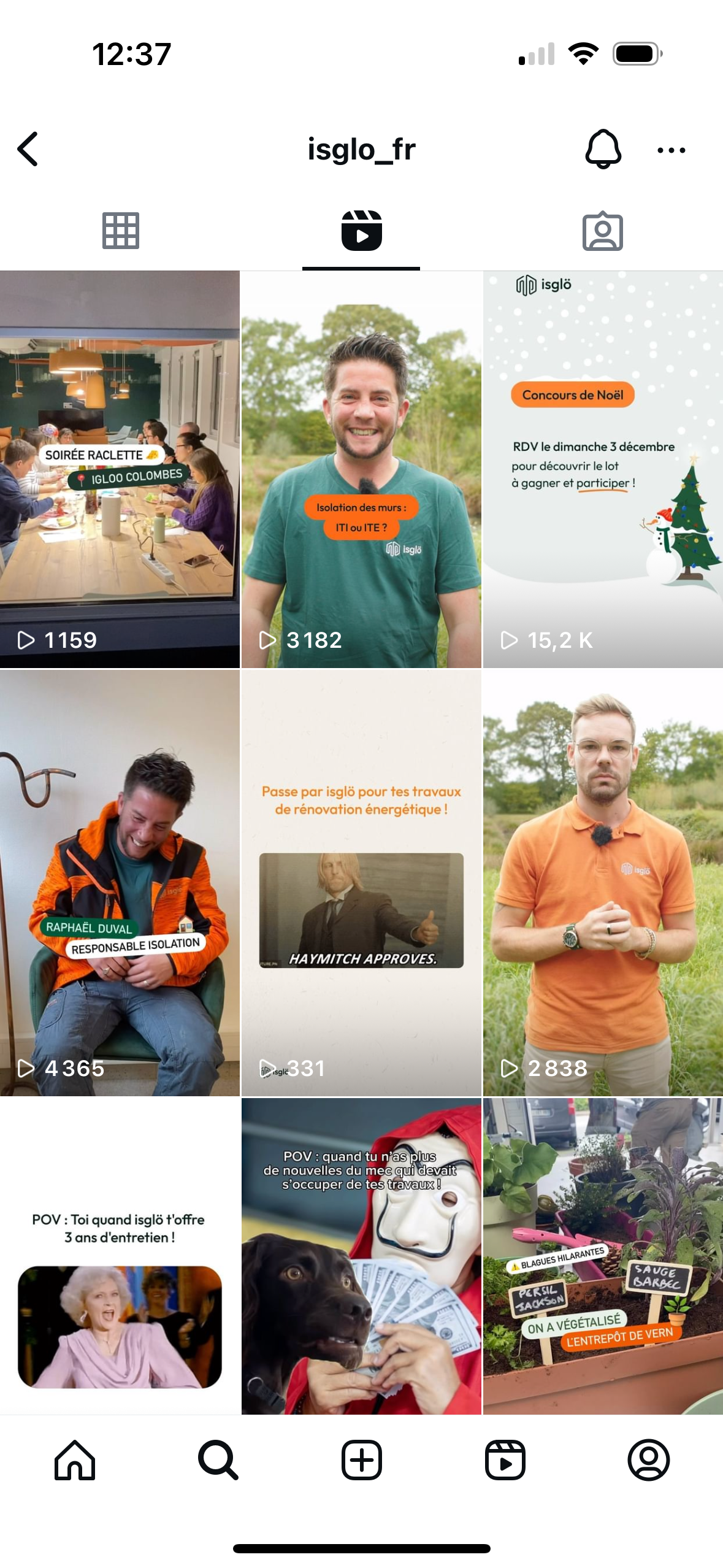Viewport: 723px width, 1568px height.
Task: Switch to the posts grid tab
Action: coord(120,231)
